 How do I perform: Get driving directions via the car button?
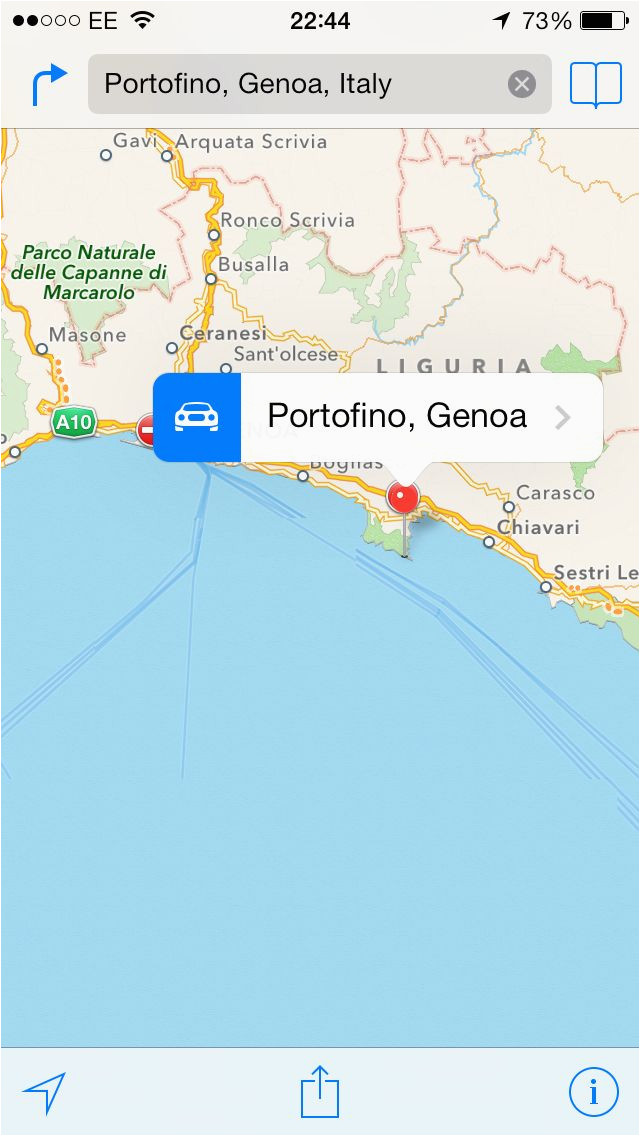pos(197,417)
